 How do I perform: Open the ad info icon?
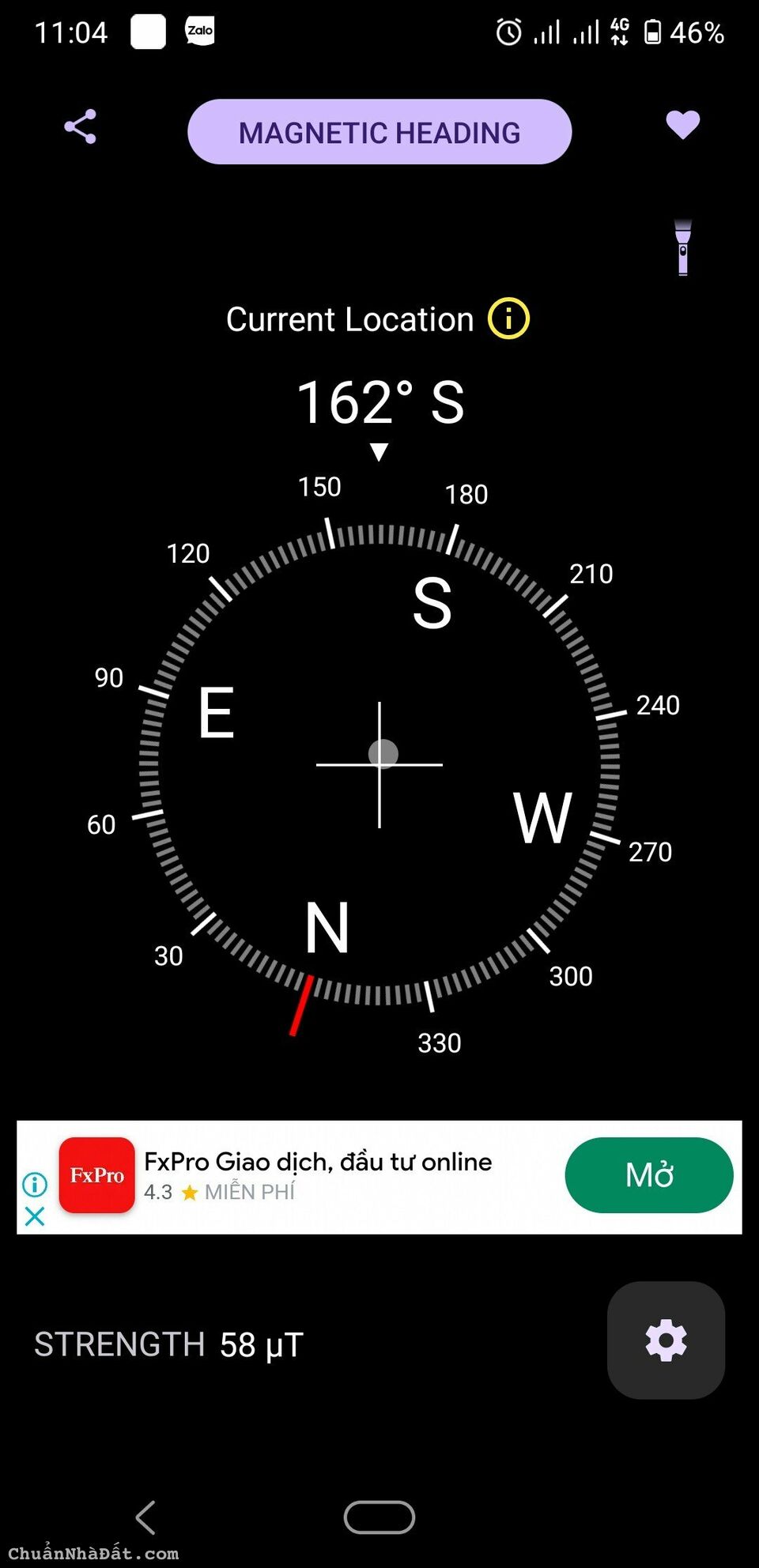pyautogui.click(x=35, y=1184)
